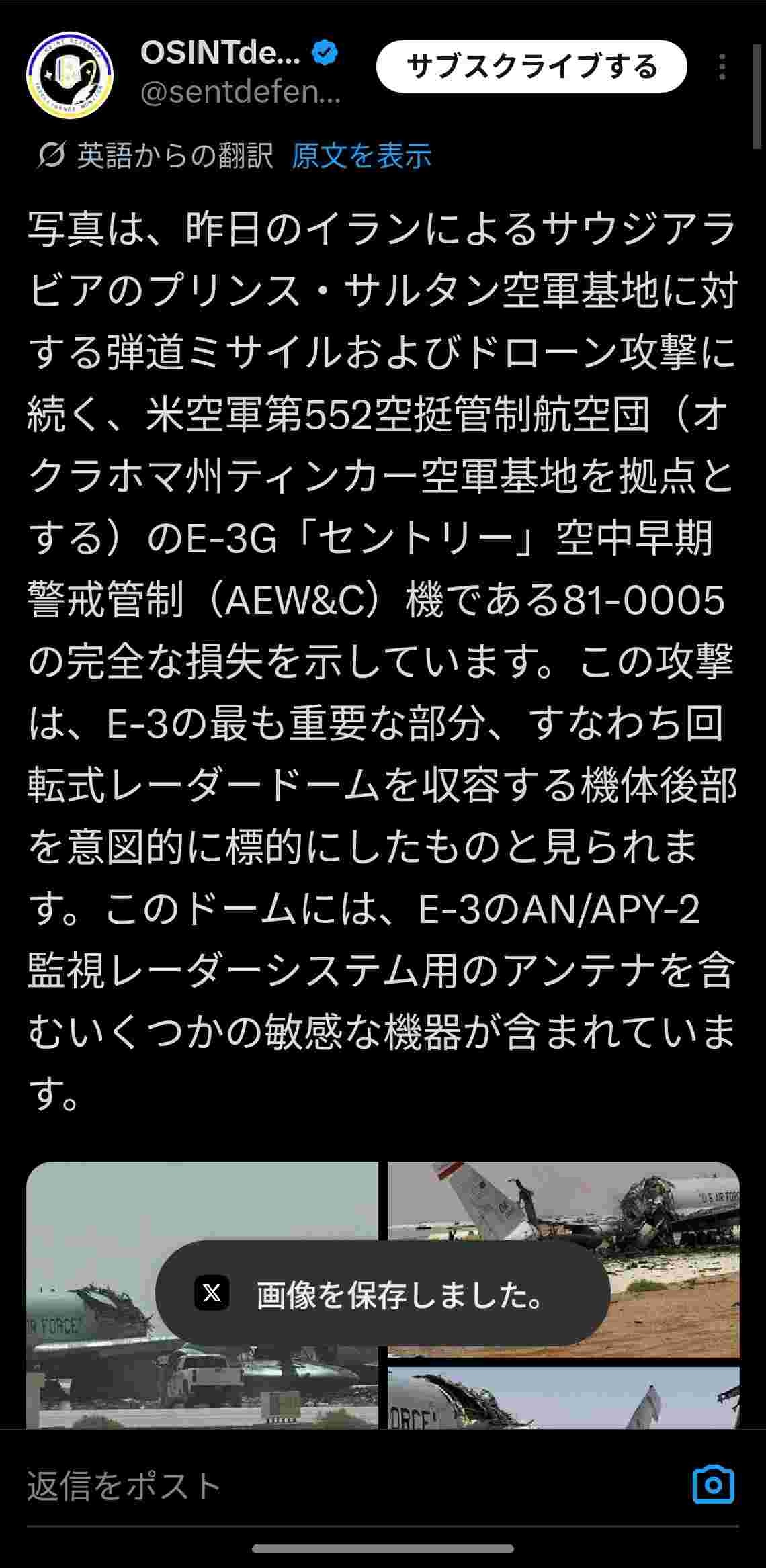This screenshot has height=1568, width=766.
Task: Open the post overflow menu
Action: (x=722, y=67)
